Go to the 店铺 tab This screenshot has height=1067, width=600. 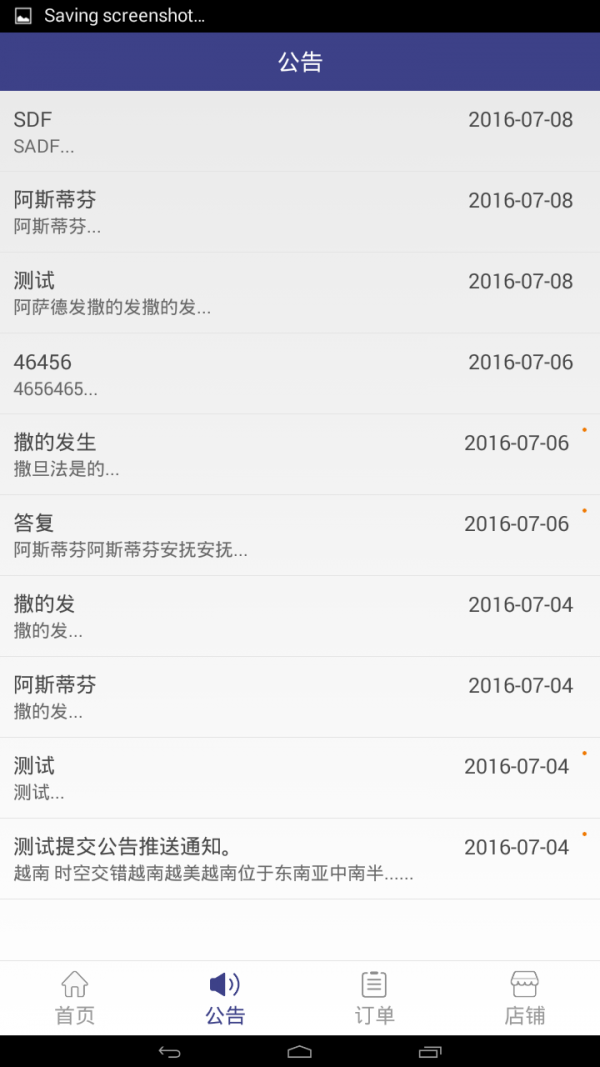(525, 998)
